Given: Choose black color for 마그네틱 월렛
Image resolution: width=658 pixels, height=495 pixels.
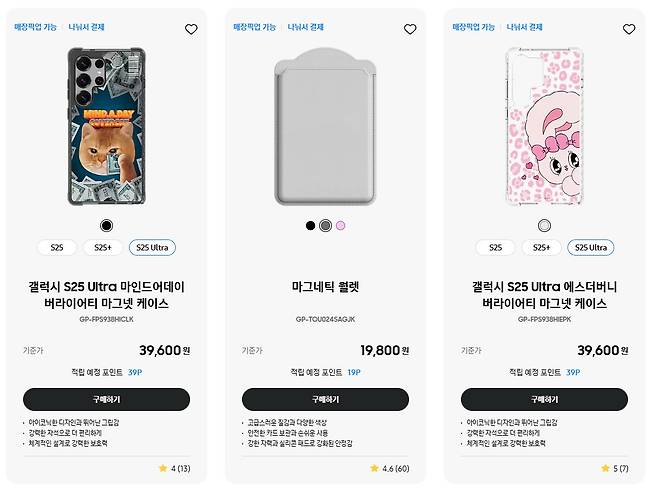Looking at the screenshot, I should tap(310, 225).
